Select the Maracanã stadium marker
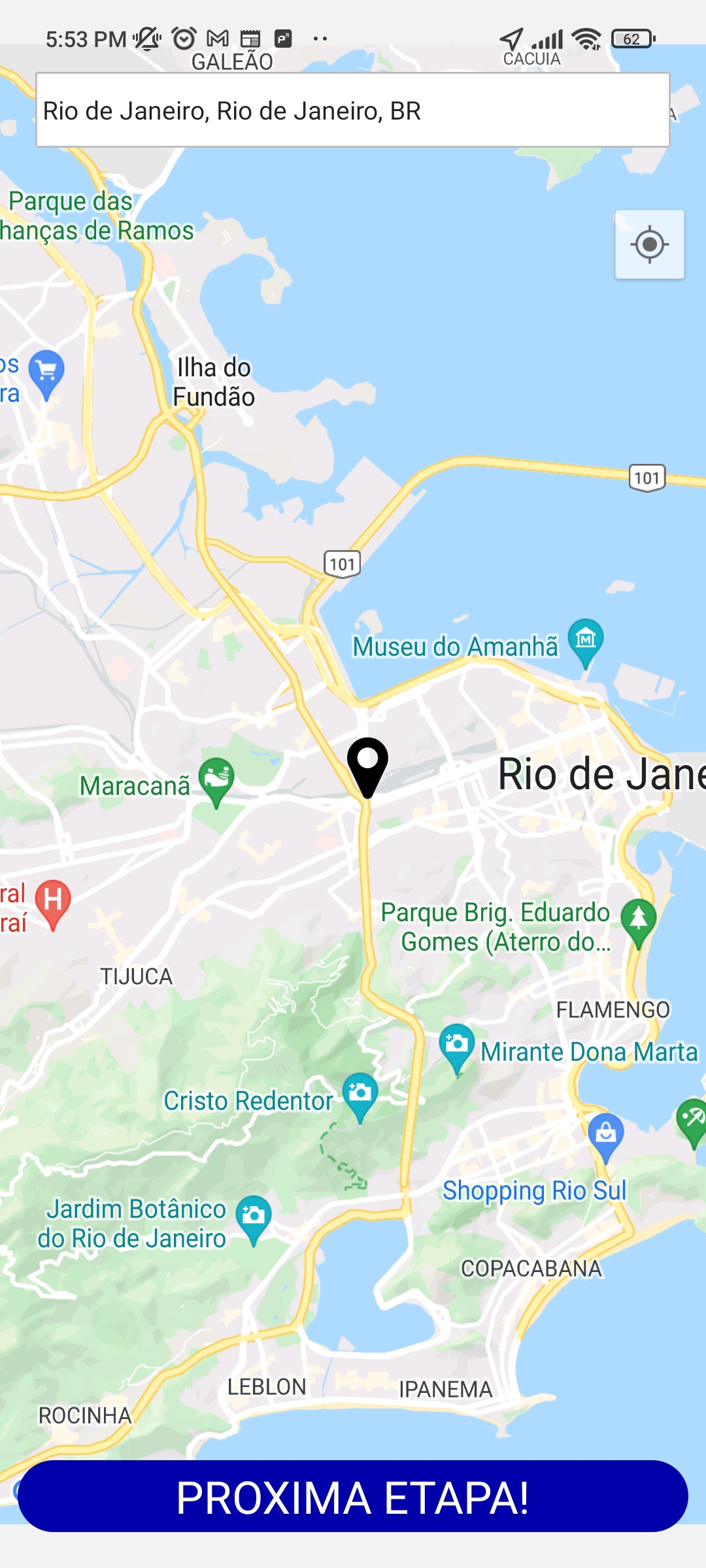This screenshot has width=706, height=1568. (x=216, y=779)
